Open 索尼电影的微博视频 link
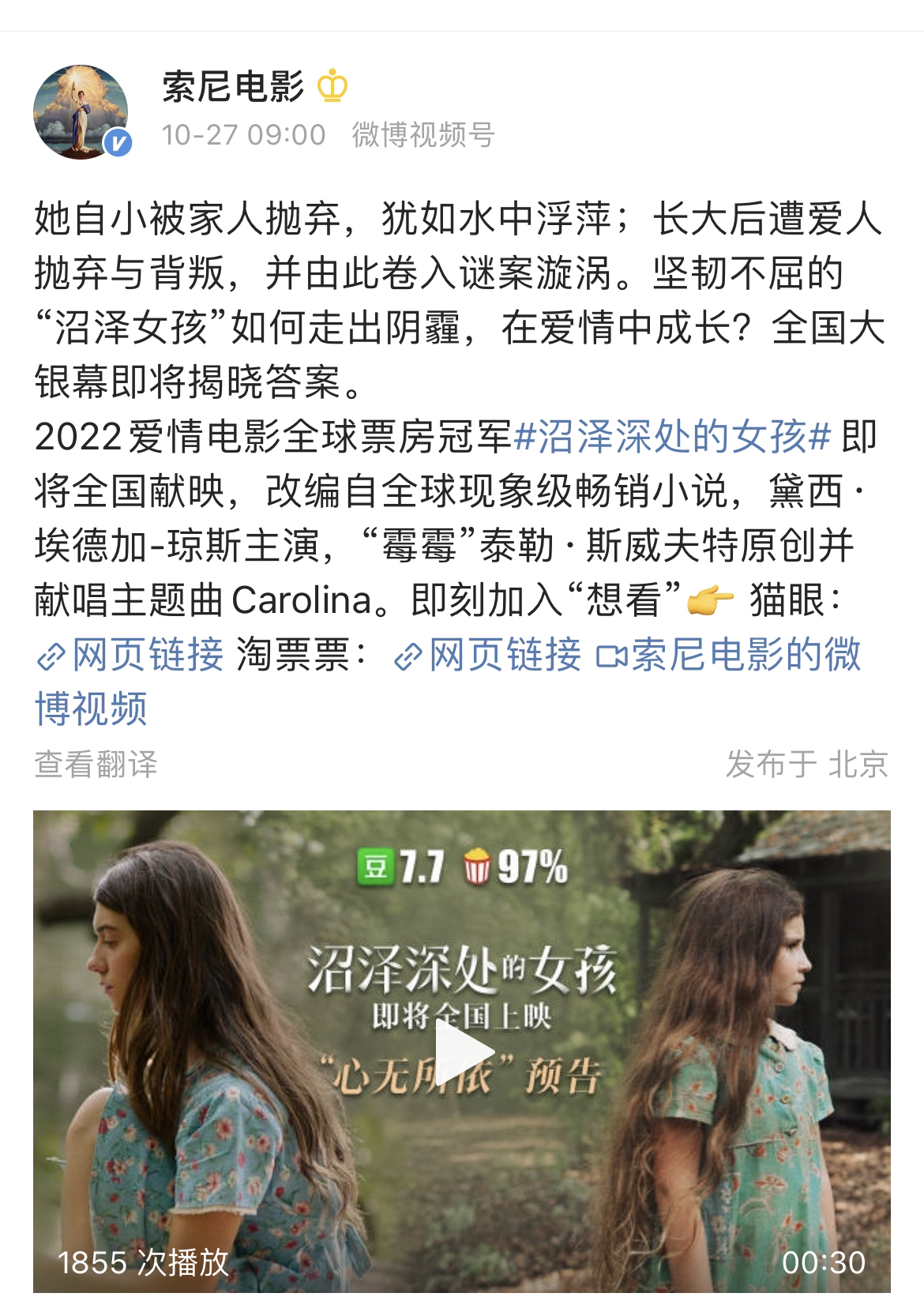Screen dimensions: 924x1308 coord(728,655)
